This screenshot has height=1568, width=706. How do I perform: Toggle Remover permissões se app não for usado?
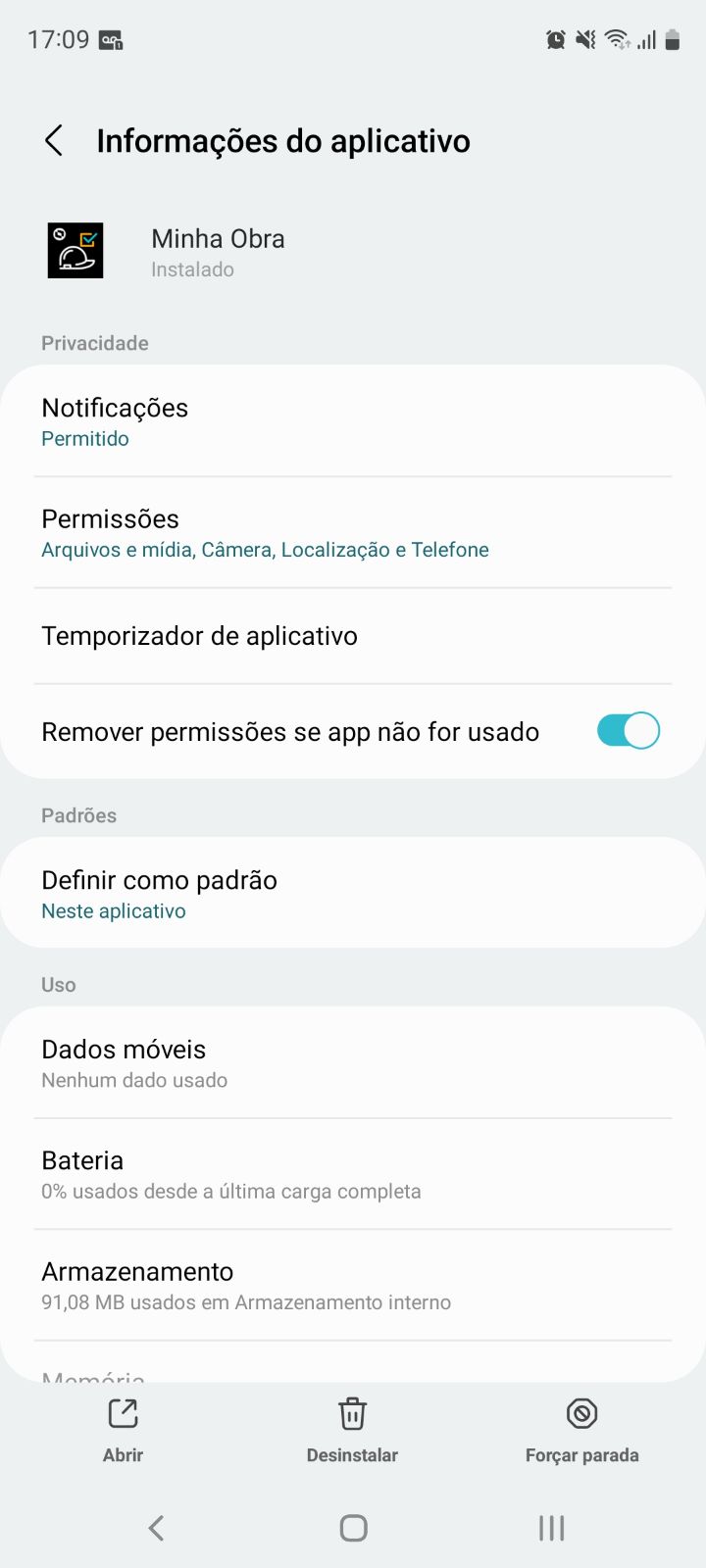point(628,731)
